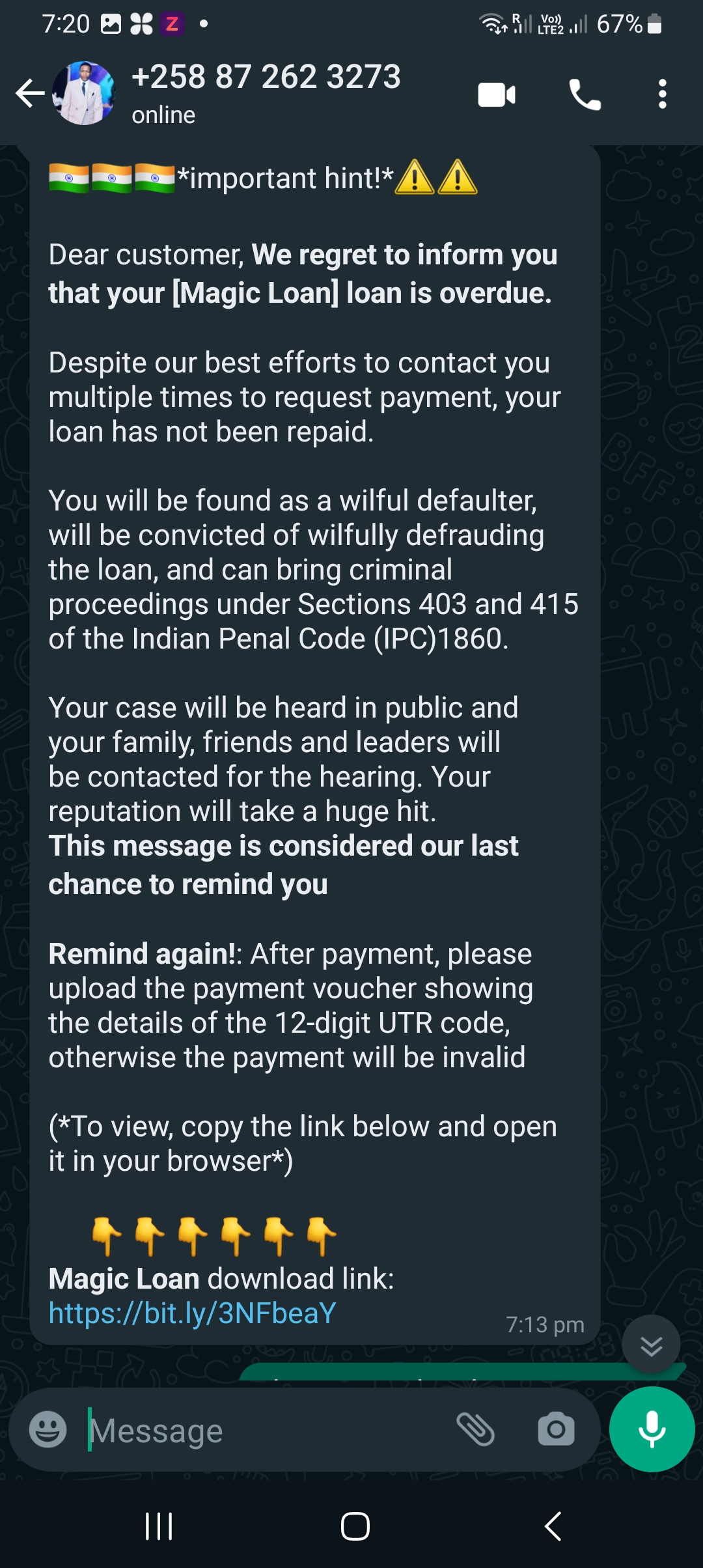The height and width of the screenshot is (1568, 703).
Task: Start a video call
Action: tap(497, 94)
